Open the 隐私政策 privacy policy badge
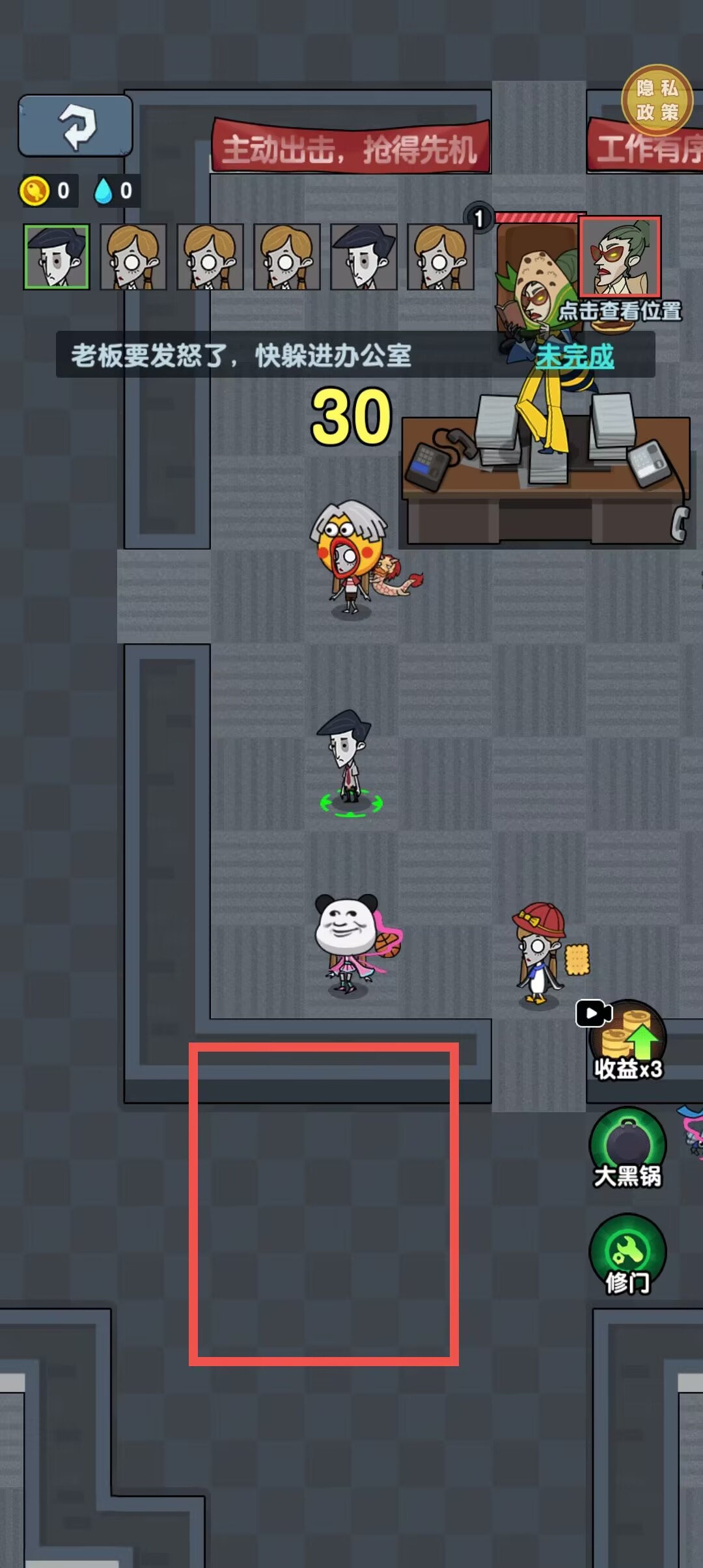This screenshot has width=703, height=1568. pyautogui.click(x=657, y=101)
